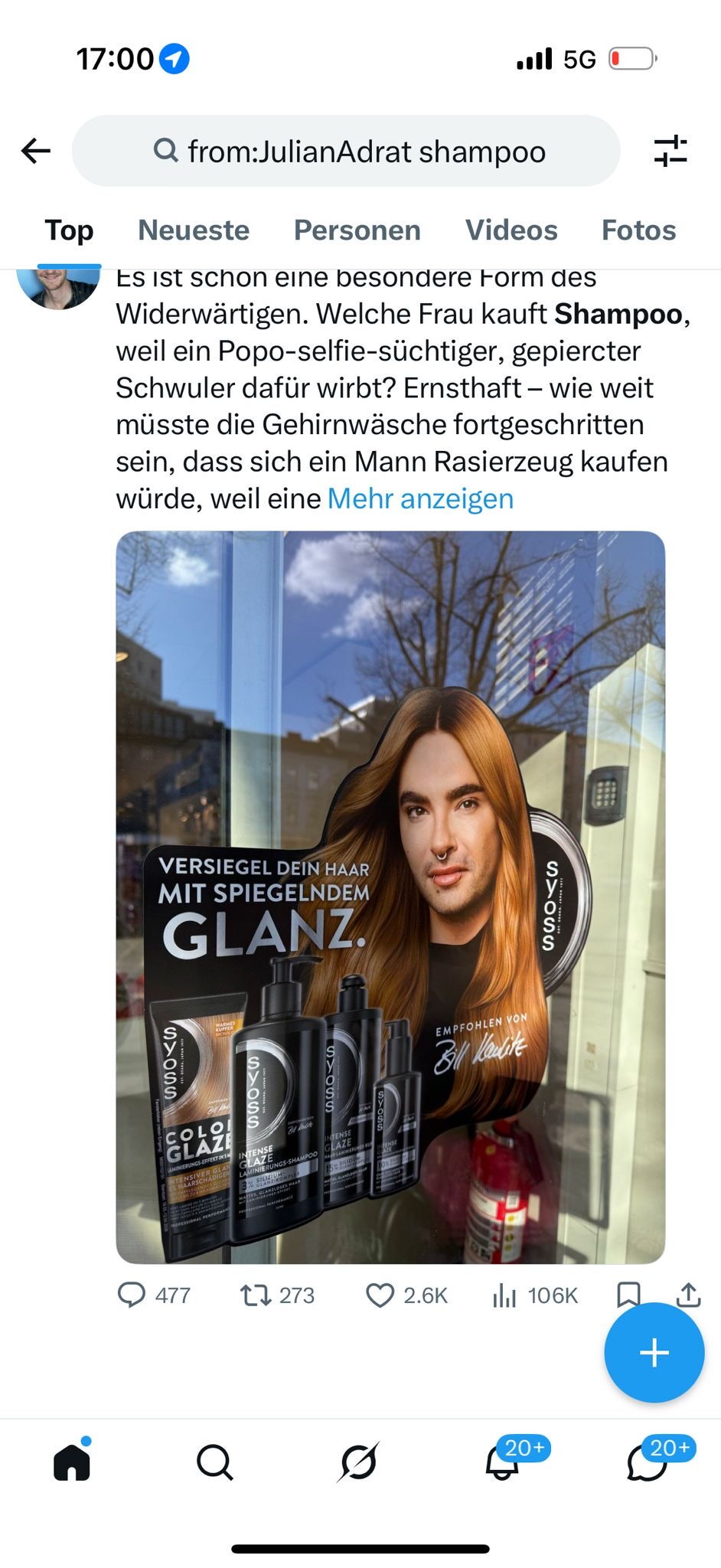
Task: Switch to the Neueste tab
Action: [x=194, y=230]
